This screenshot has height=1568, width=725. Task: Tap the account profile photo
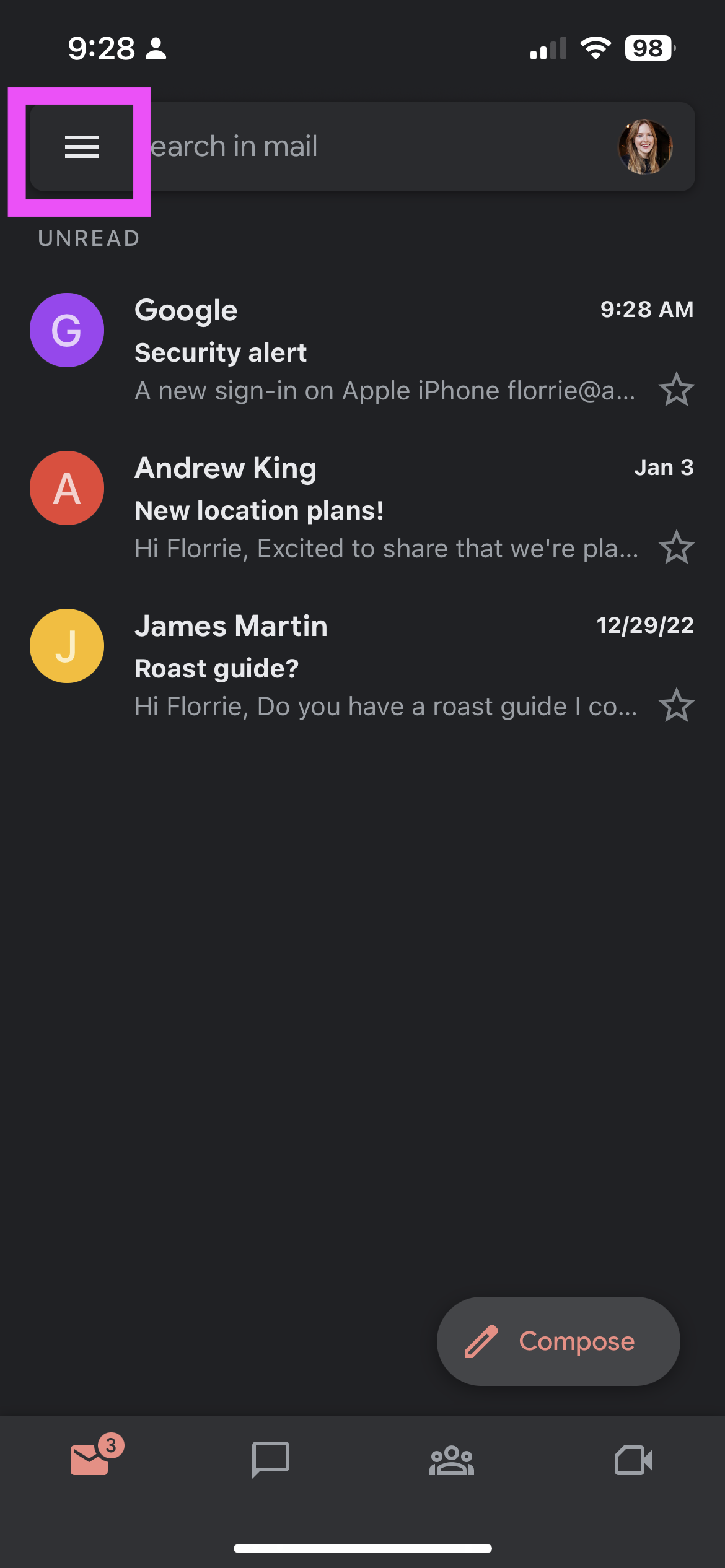(x=646, y=147)
